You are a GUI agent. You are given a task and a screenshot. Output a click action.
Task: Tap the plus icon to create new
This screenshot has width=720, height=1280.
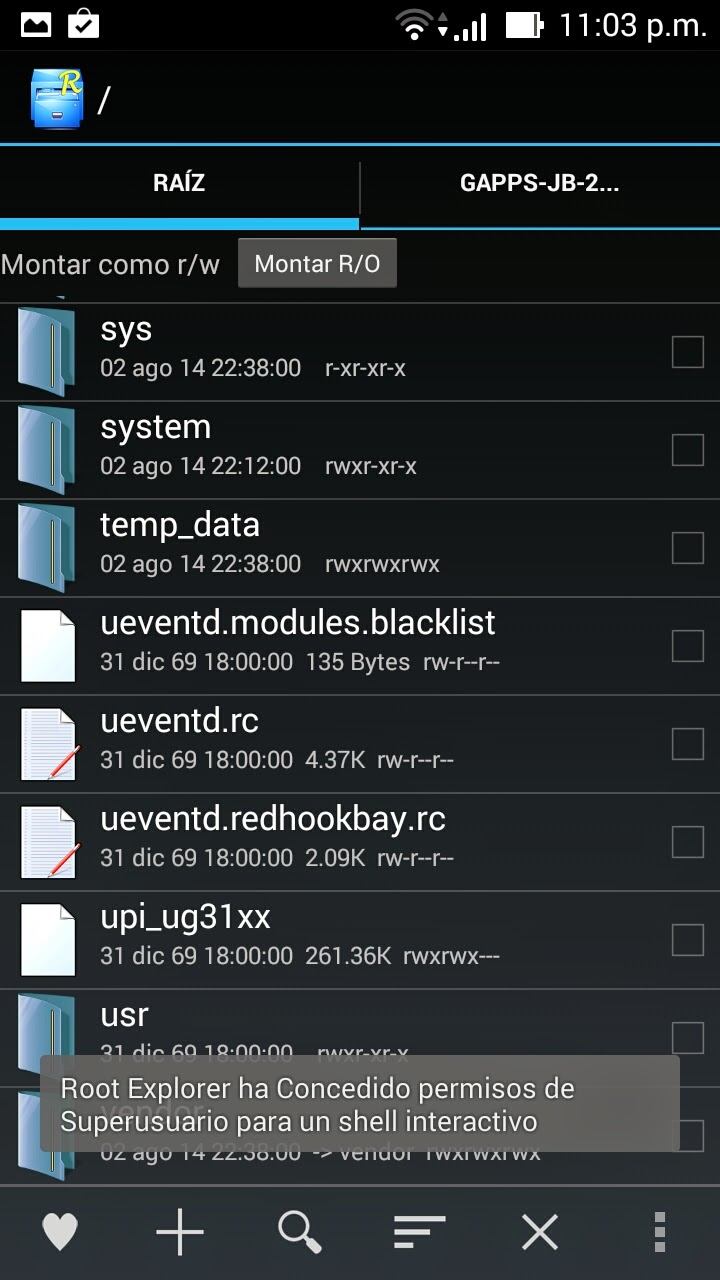[x=180, y=1232]
